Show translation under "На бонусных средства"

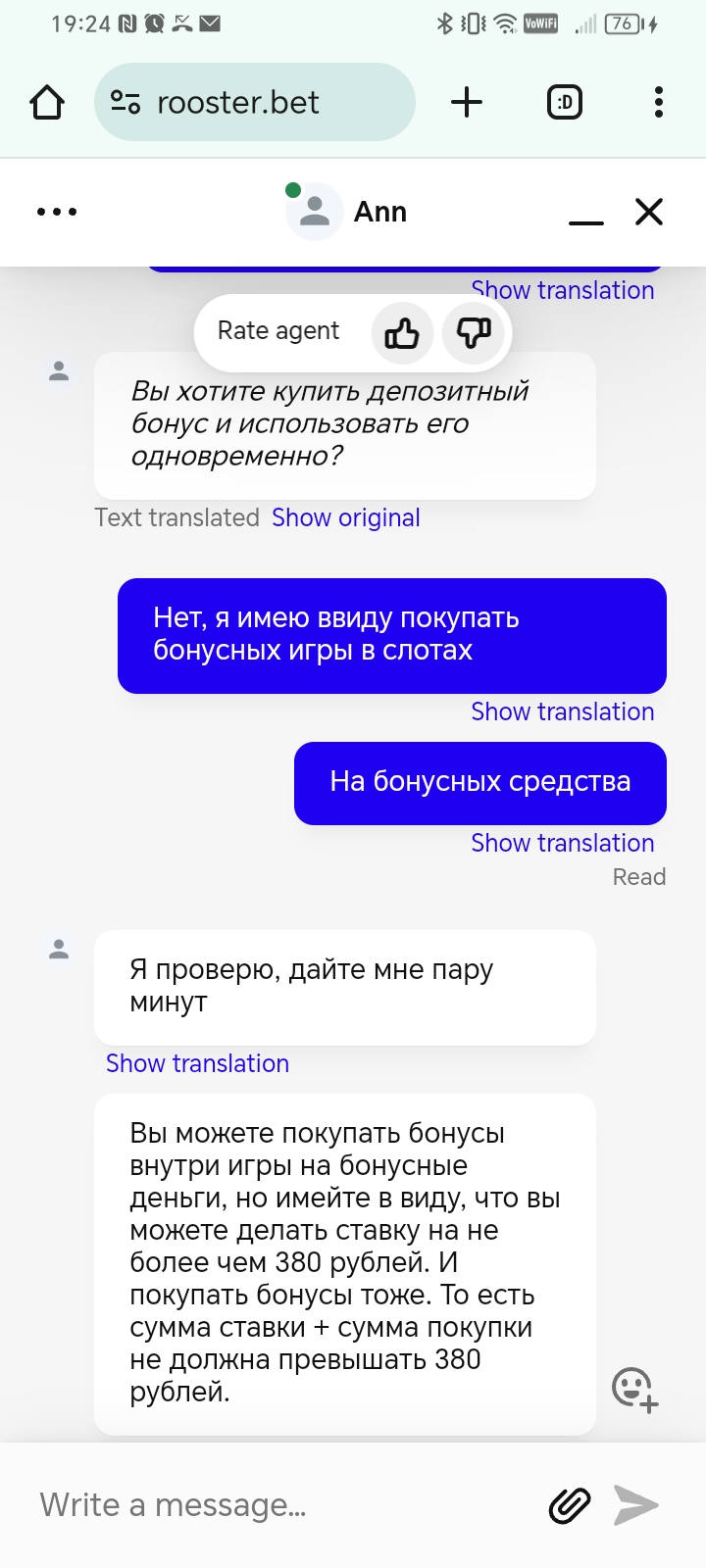562,843
